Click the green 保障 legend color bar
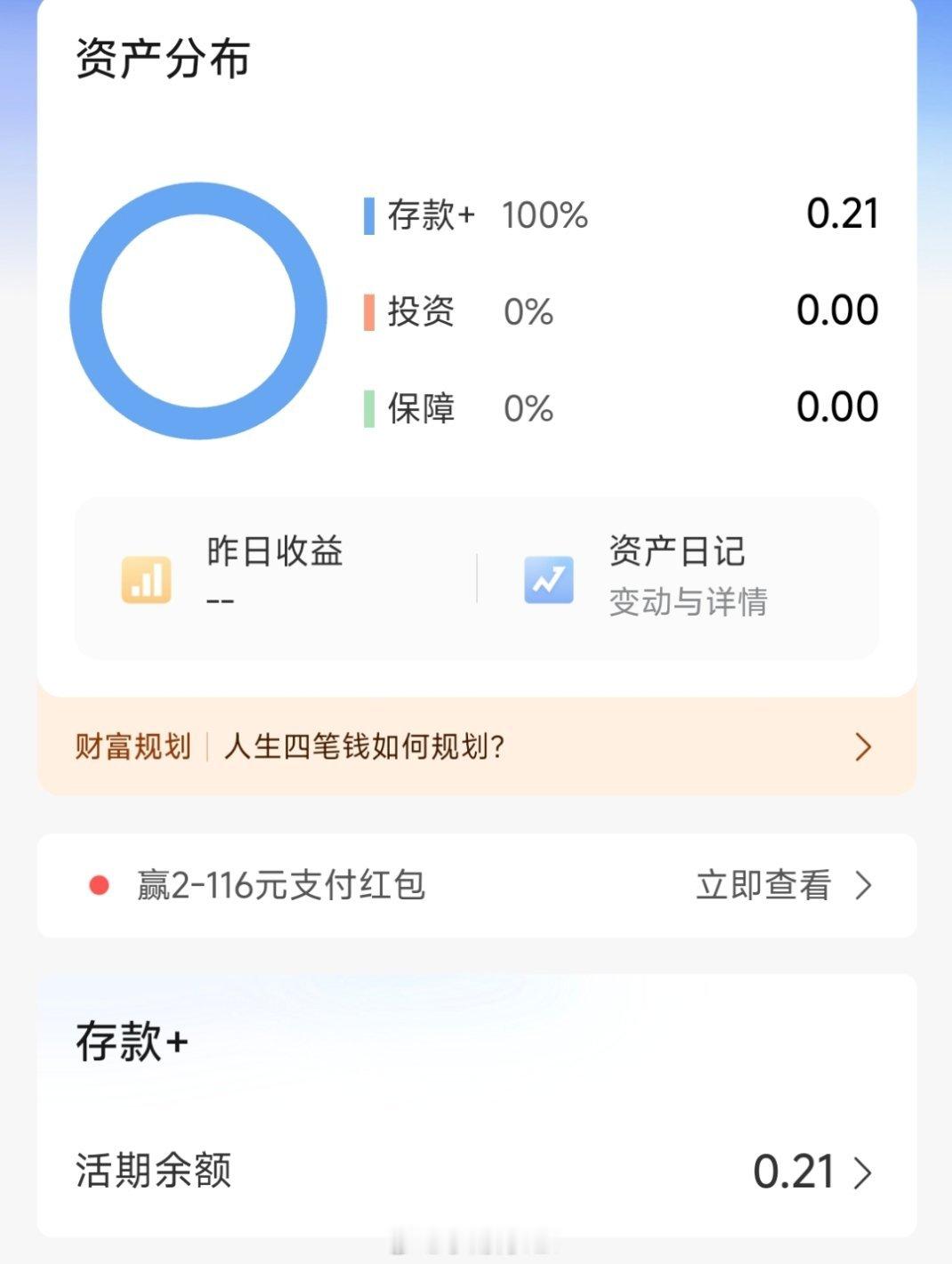The height and width of the screenshot is (1264, 952). coord(367,408)
